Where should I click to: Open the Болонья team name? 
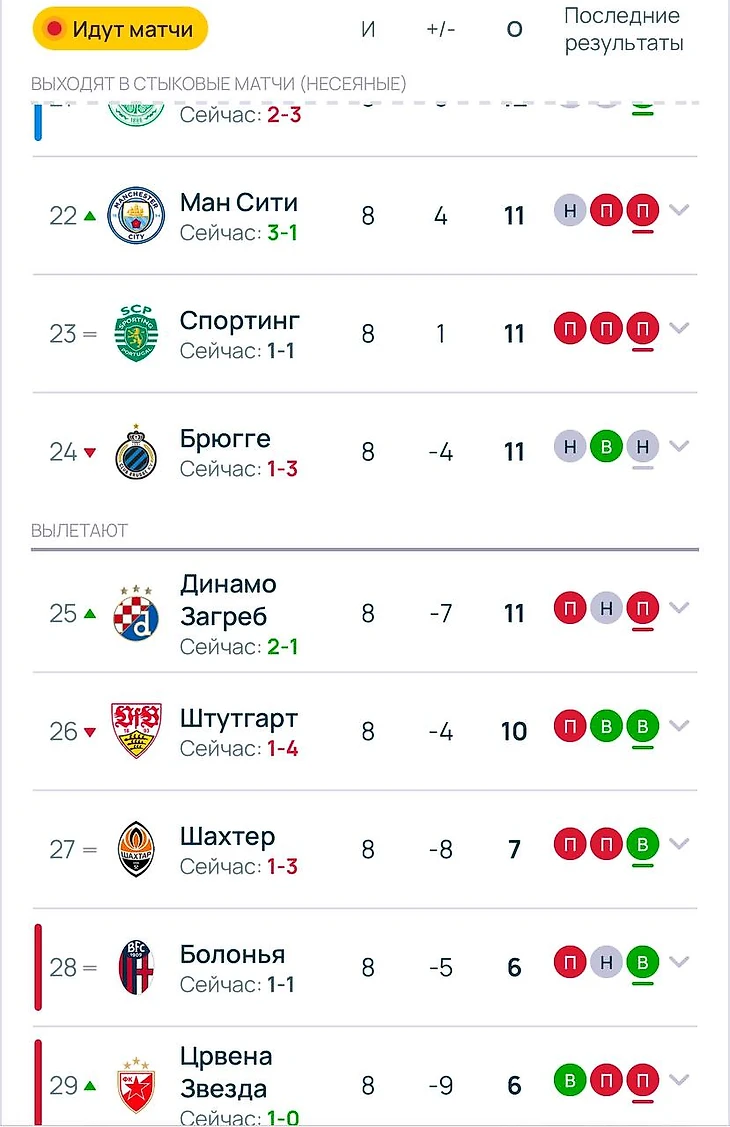(232, 954)
